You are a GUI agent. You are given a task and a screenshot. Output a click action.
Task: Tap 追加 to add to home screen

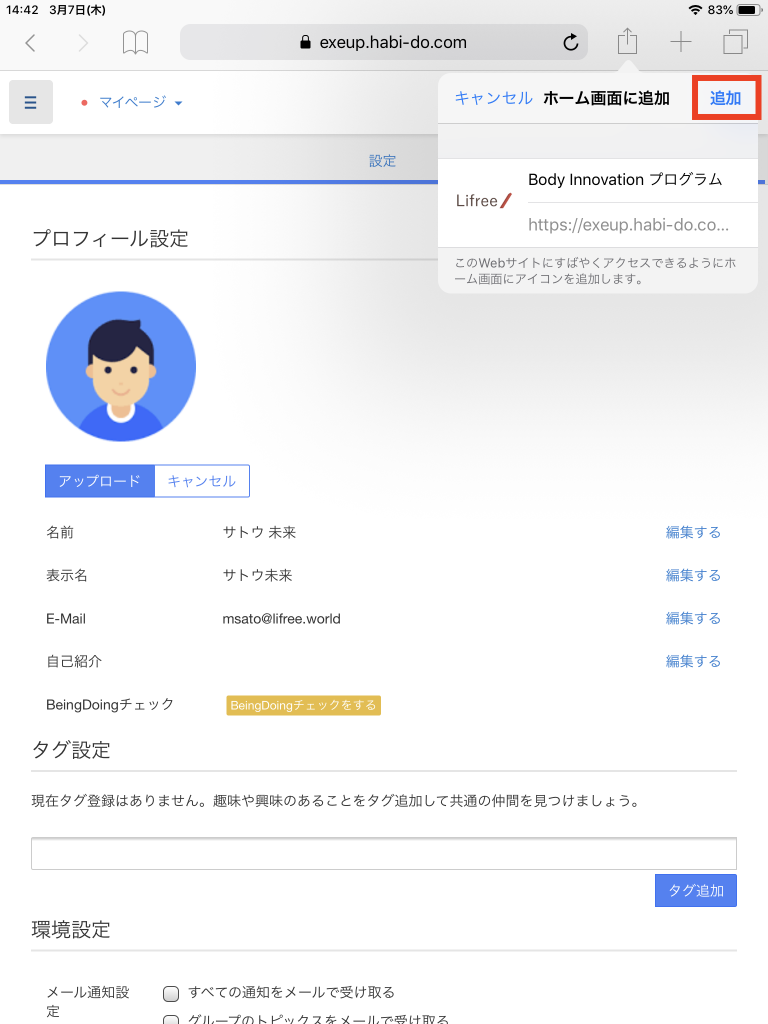click(x=726, y=98)
